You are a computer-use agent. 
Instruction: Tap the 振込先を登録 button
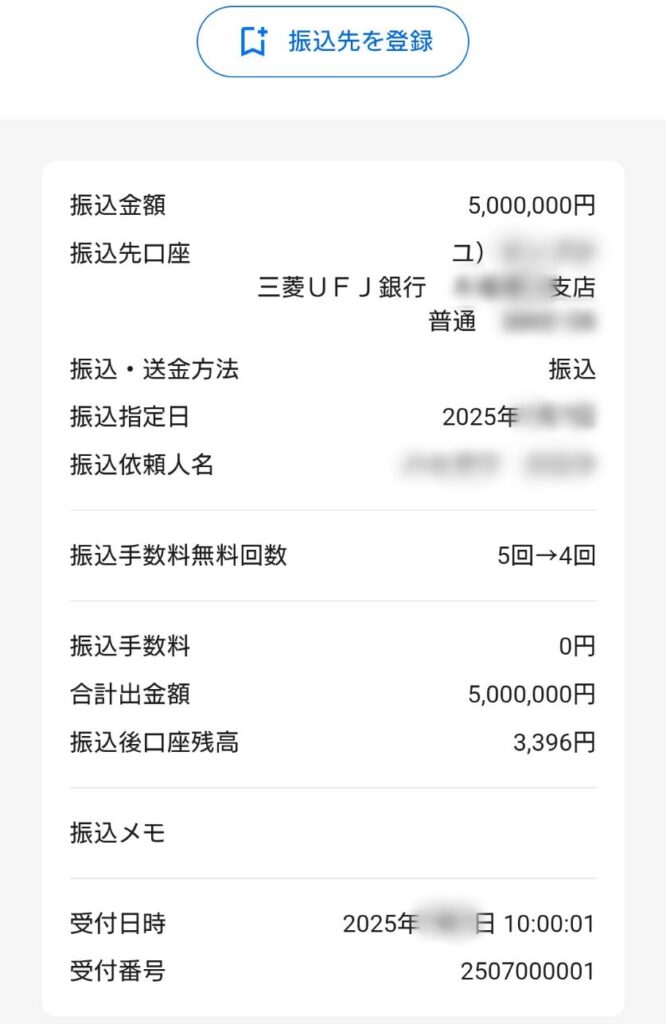[x=333, y=42]
